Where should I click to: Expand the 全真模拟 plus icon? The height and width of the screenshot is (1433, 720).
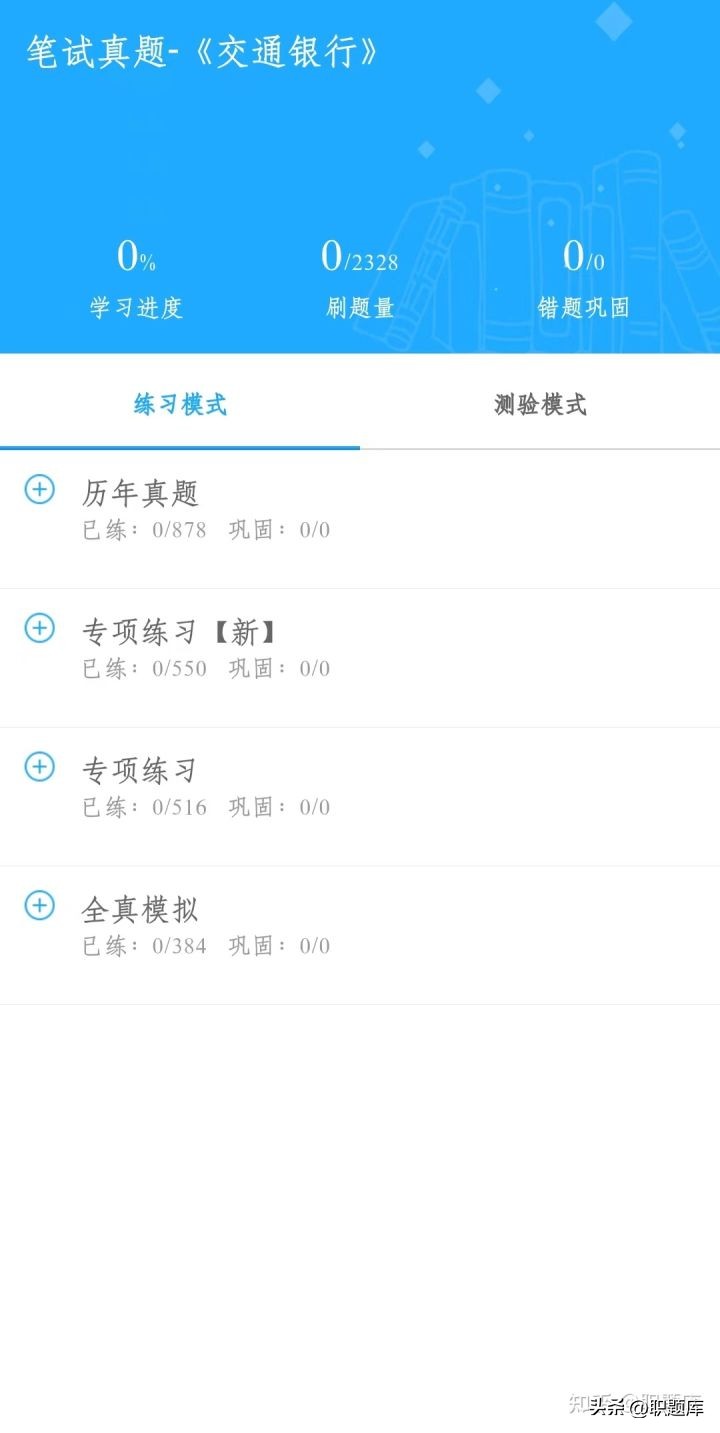(39, 905)
